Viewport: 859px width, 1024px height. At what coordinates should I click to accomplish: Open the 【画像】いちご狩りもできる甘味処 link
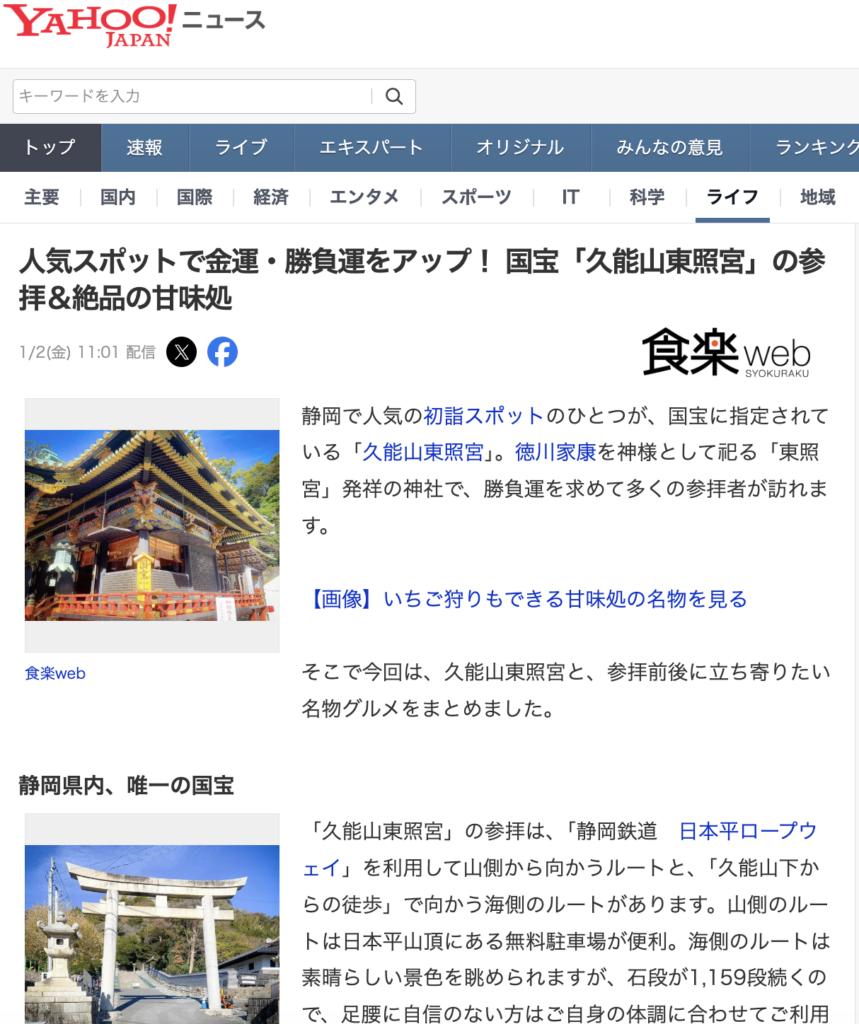click(x=530, y=599)
